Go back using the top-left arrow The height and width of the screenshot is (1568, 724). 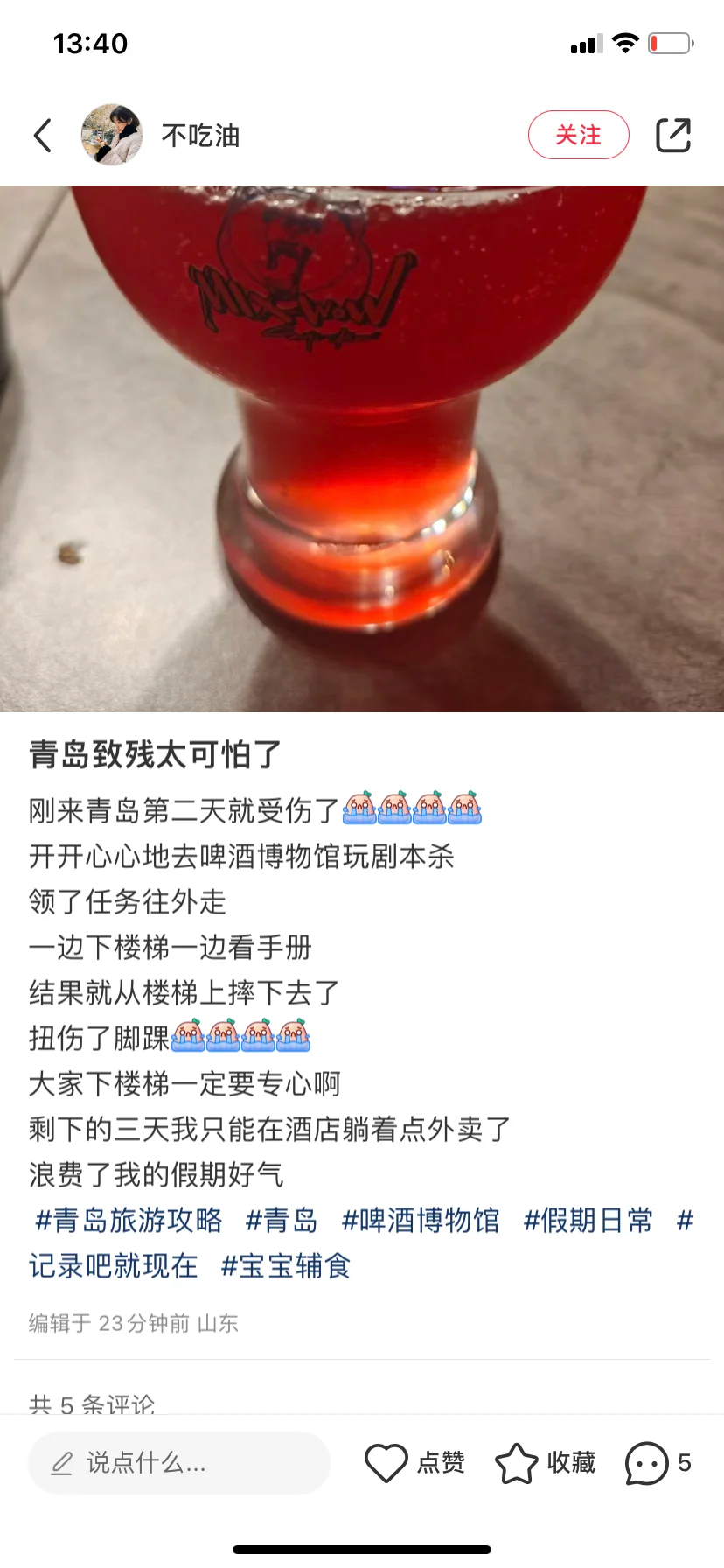pos(43,136)
